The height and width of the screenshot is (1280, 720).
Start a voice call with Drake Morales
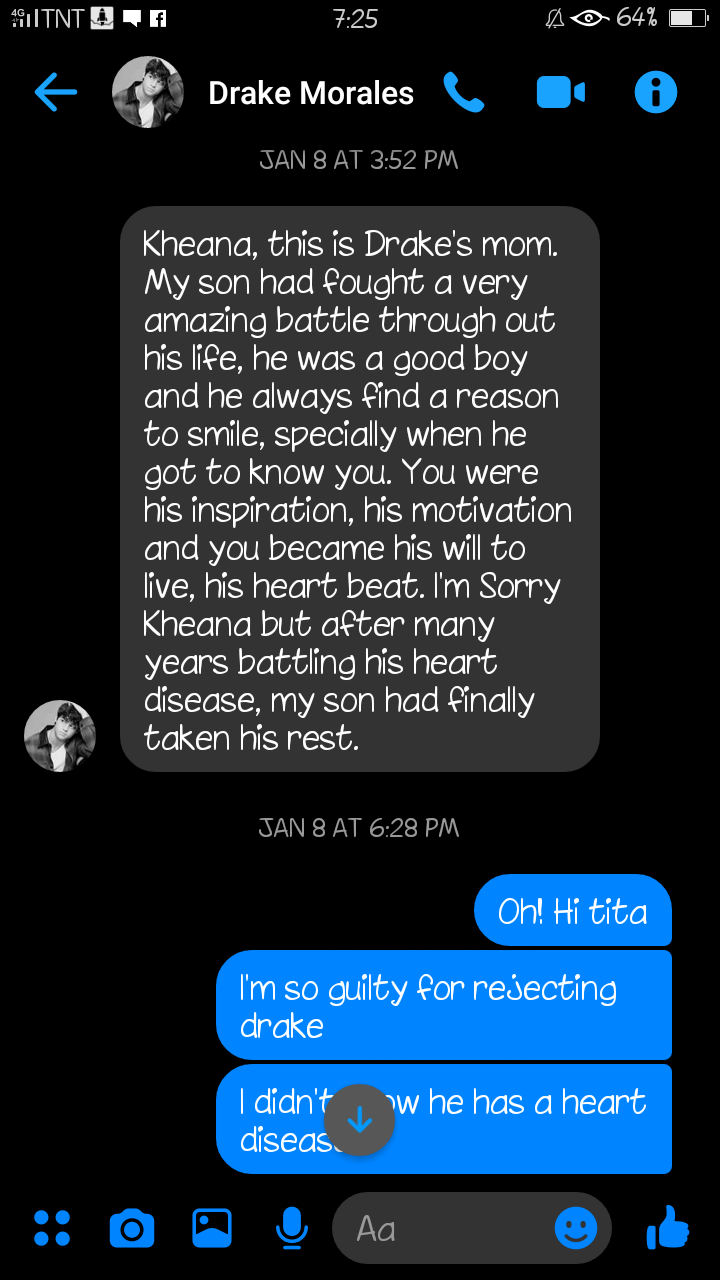(463, 93)
